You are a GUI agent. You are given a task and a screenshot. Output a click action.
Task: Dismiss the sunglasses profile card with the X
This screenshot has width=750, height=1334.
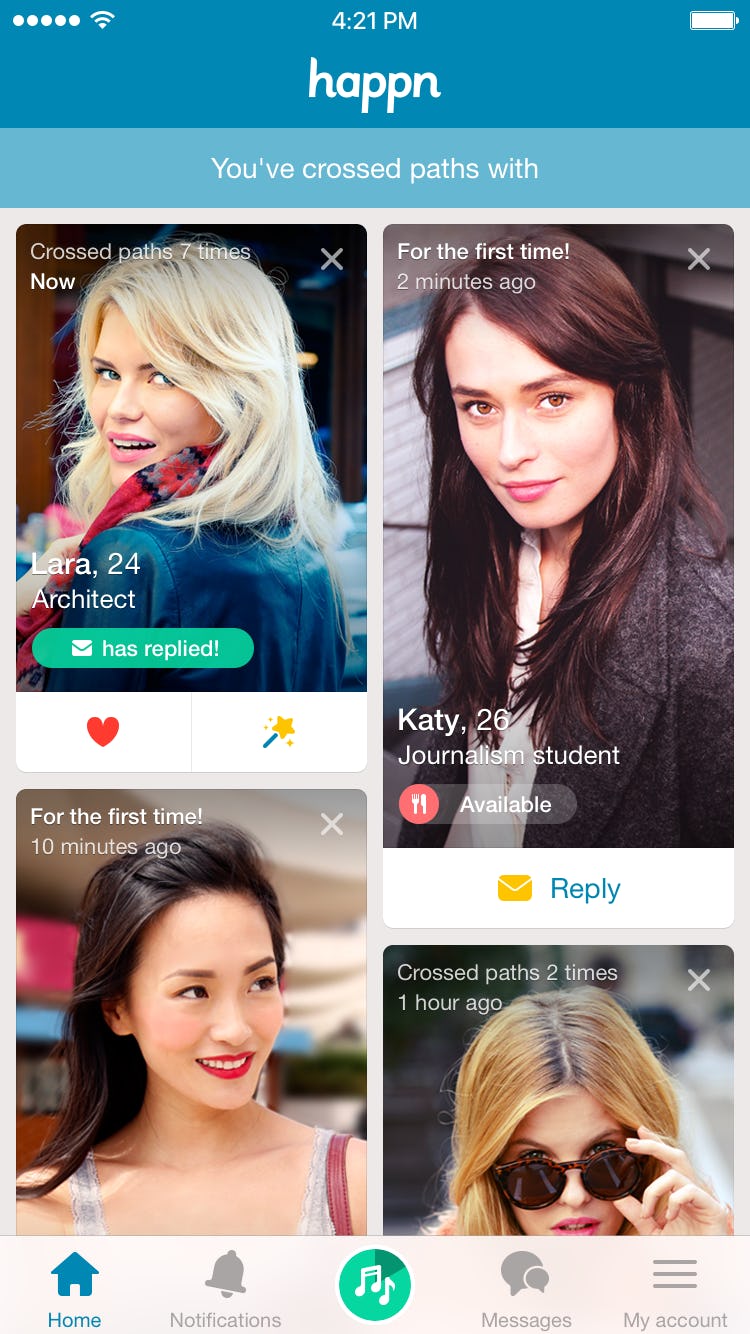pos(698,981)
